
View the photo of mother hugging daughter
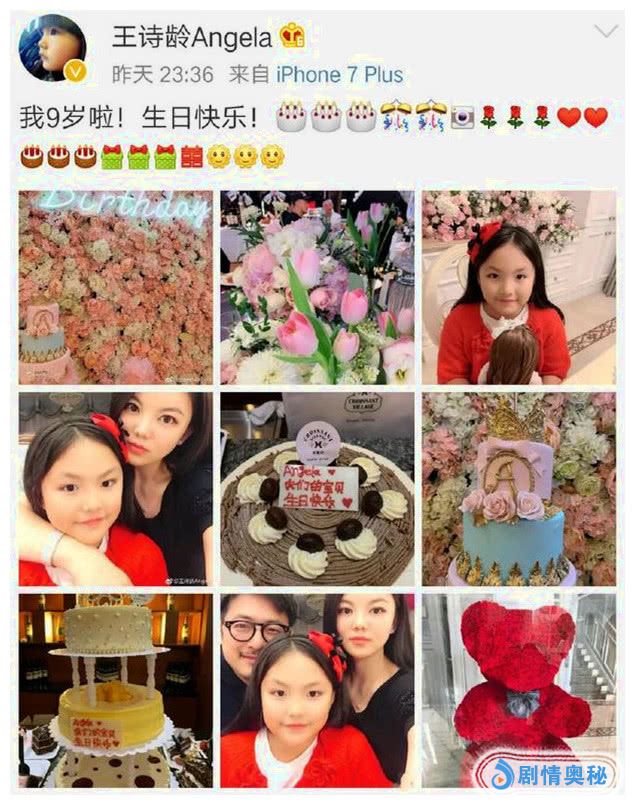(x=116, y=489)
